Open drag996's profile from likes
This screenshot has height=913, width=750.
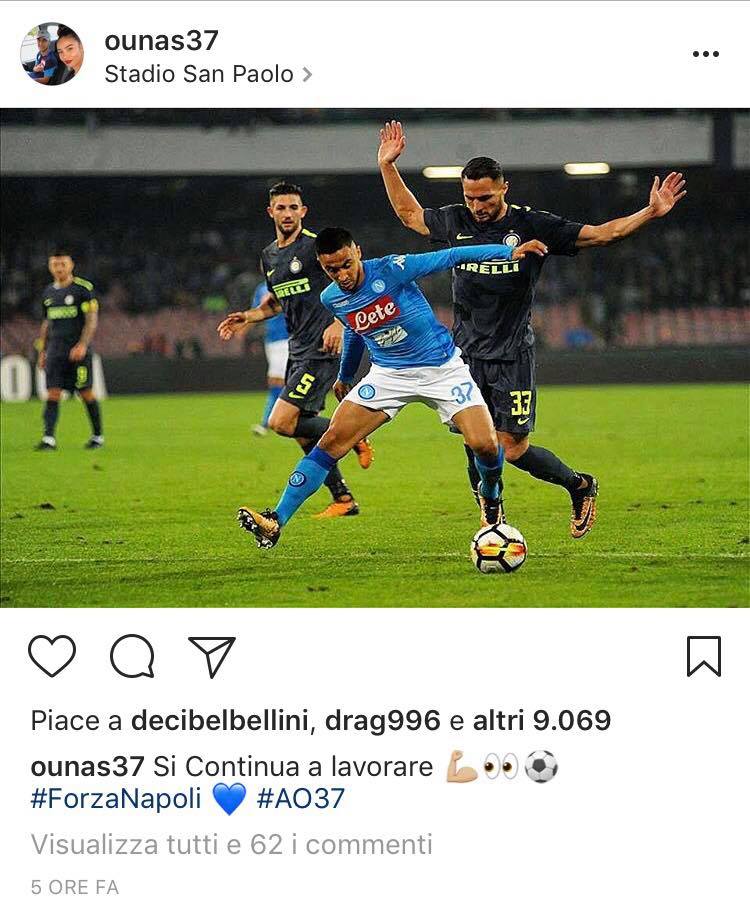(382, 720)
